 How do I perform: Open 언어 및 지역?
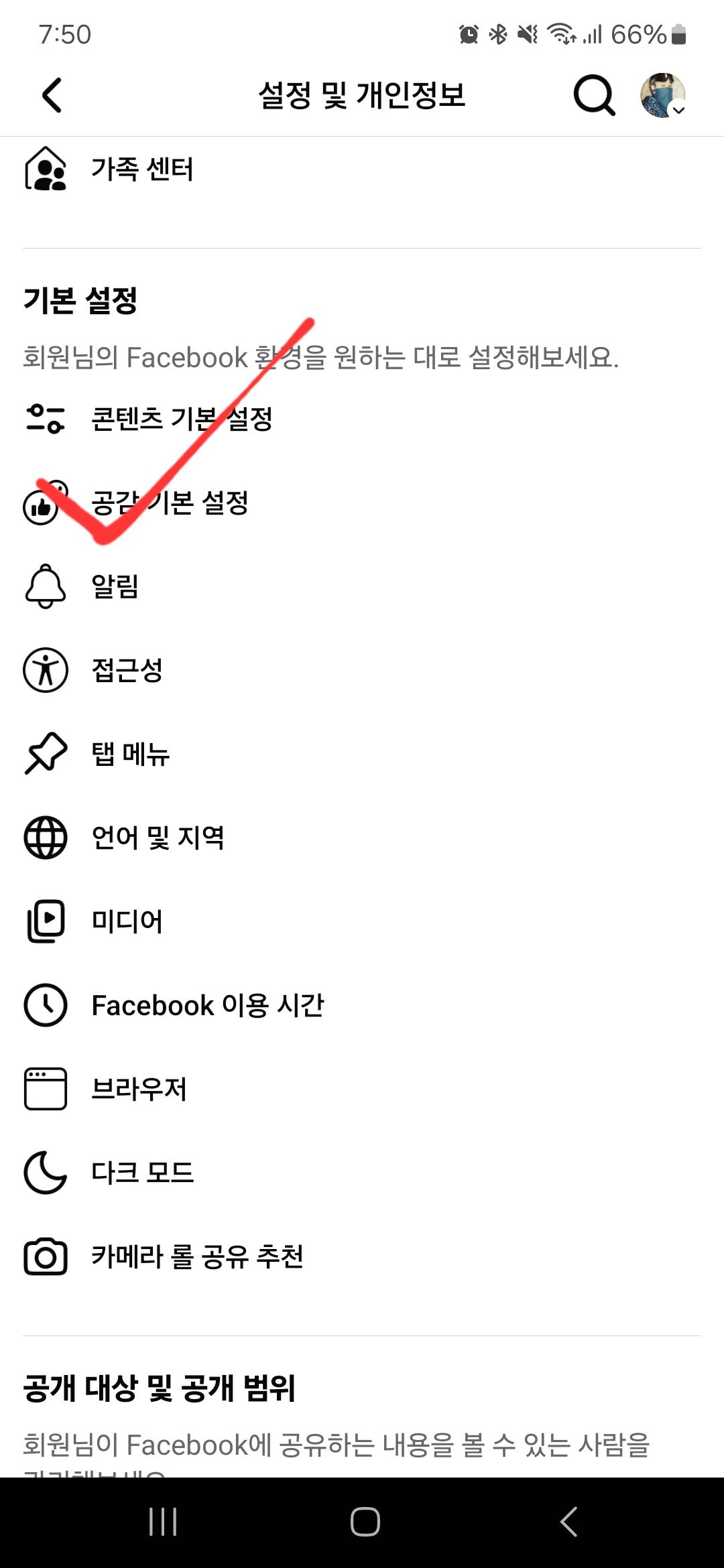158,838
